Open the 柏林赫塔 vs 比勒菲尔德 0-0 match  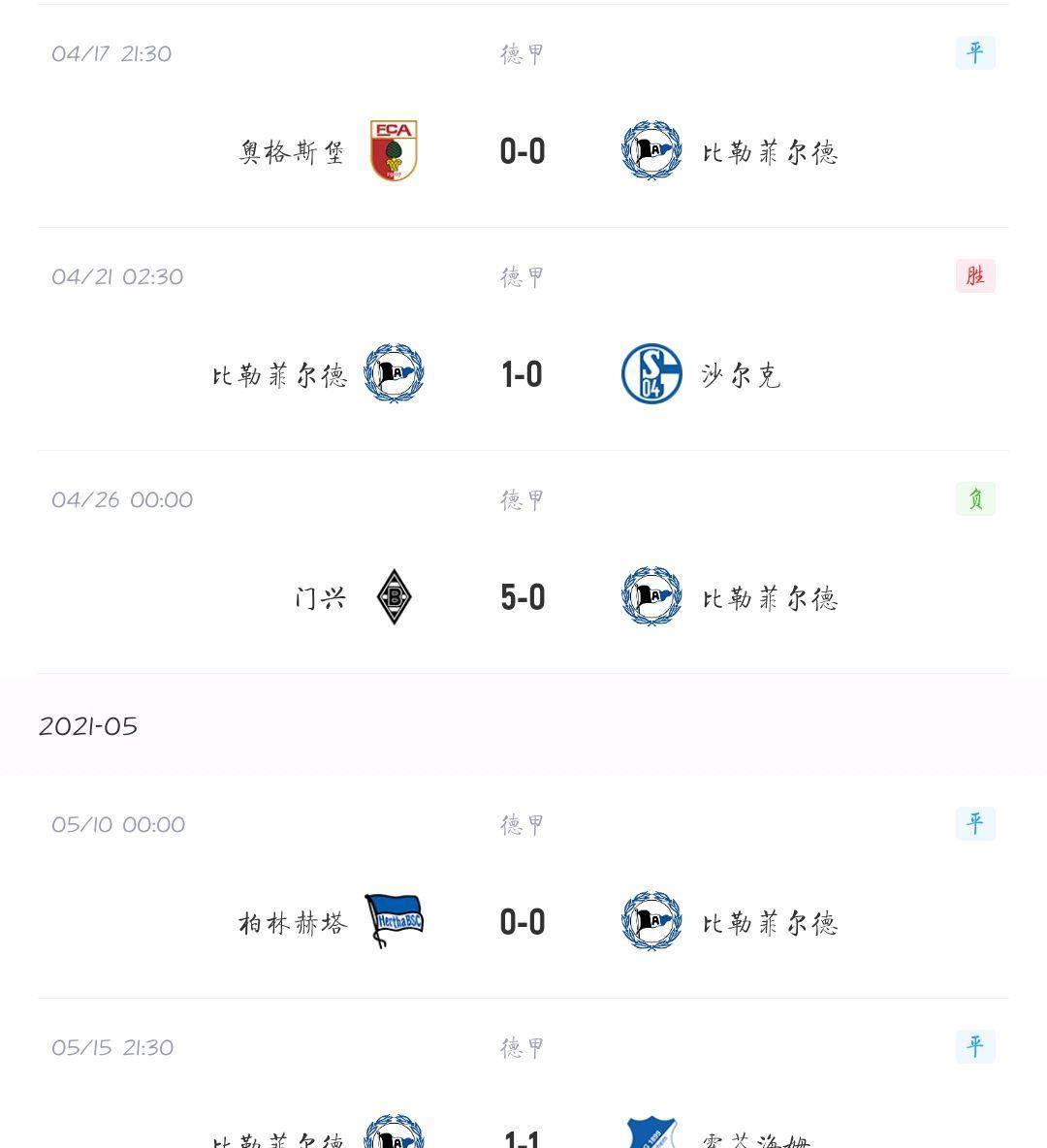pyautogui.click(x=523, y=922)
